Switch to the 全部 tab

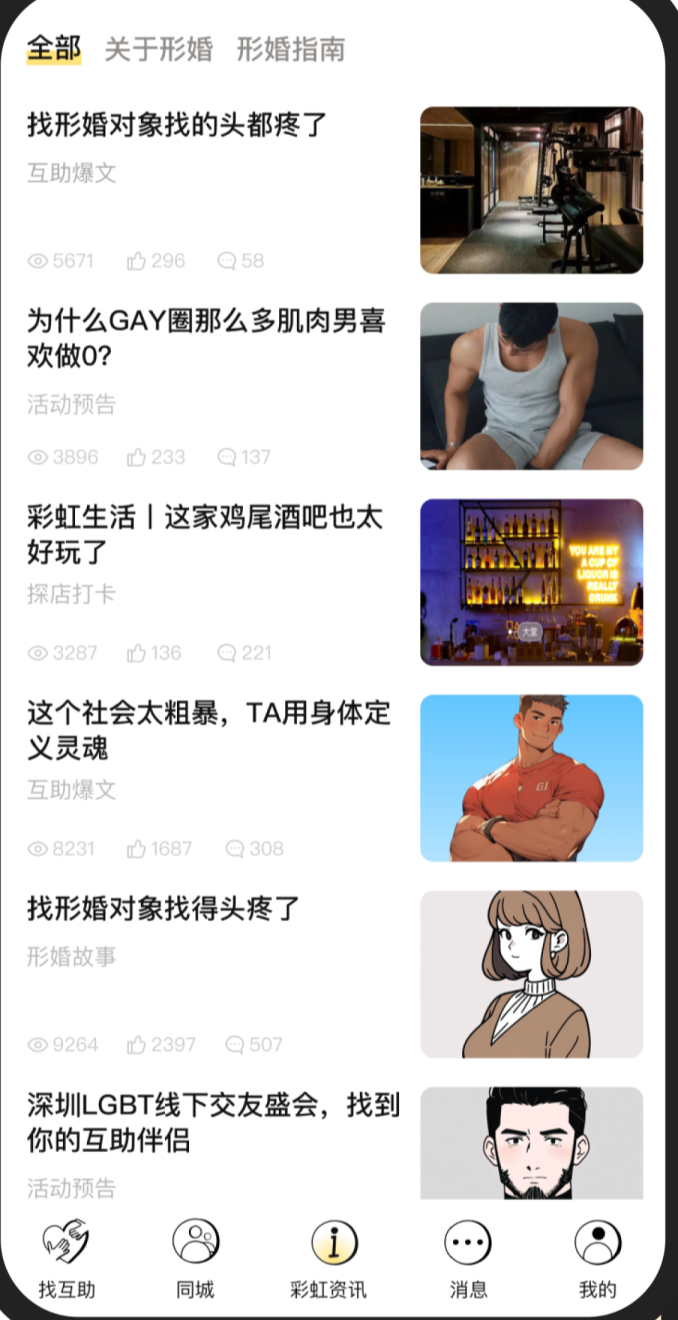[x=53, y=48]
